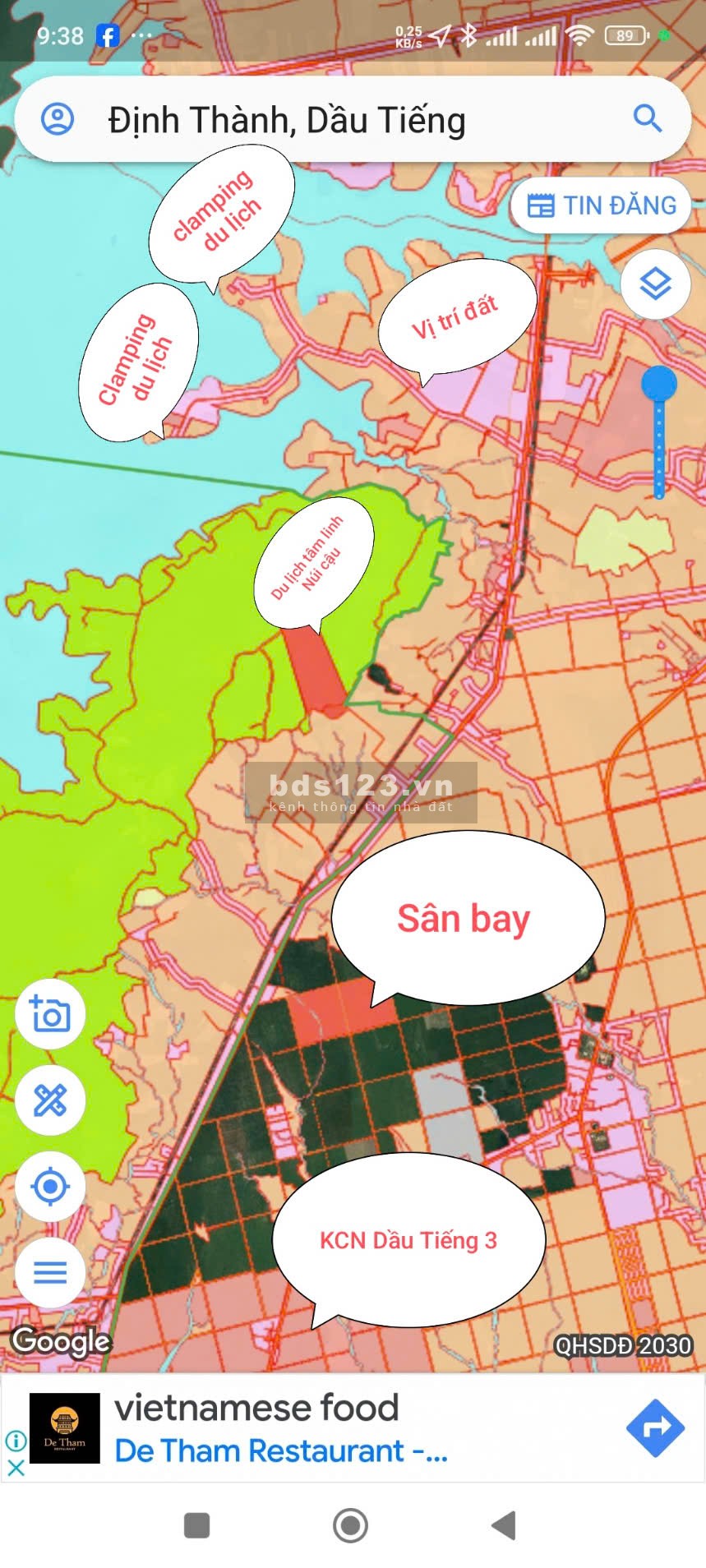Tap the Định Thành, Dầu Tiếng search field
This screenshot has width=706, height=1568.
(329, 120)
